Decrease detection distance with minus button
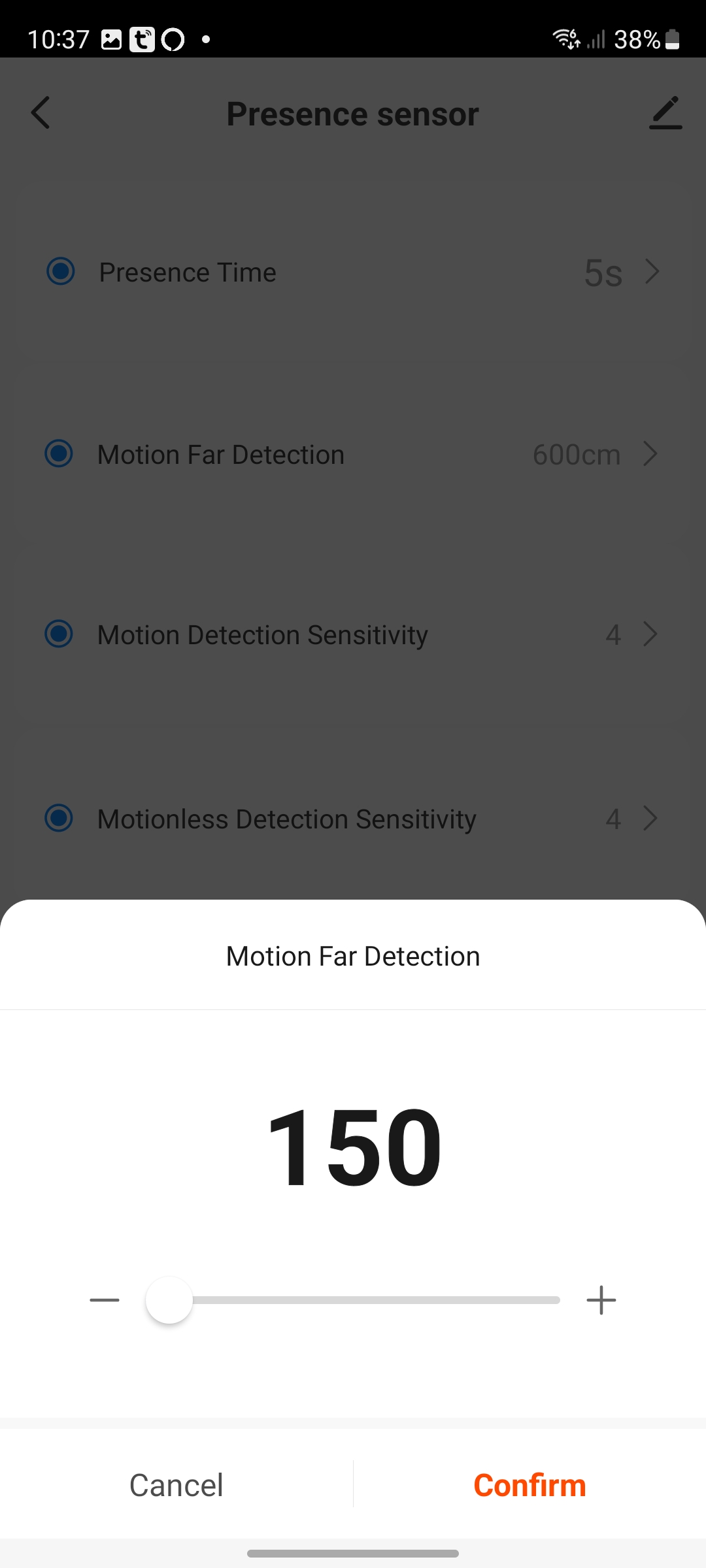 [105, 1300]
